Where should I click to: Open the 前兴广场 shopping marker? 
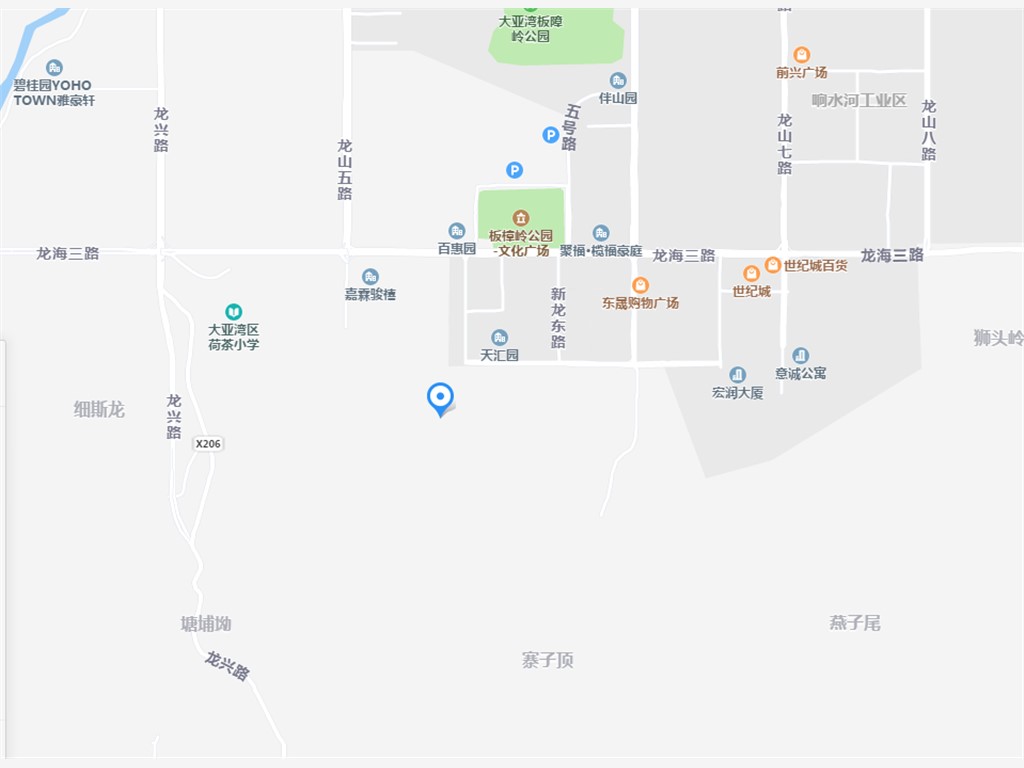click(x=801, y=55)
